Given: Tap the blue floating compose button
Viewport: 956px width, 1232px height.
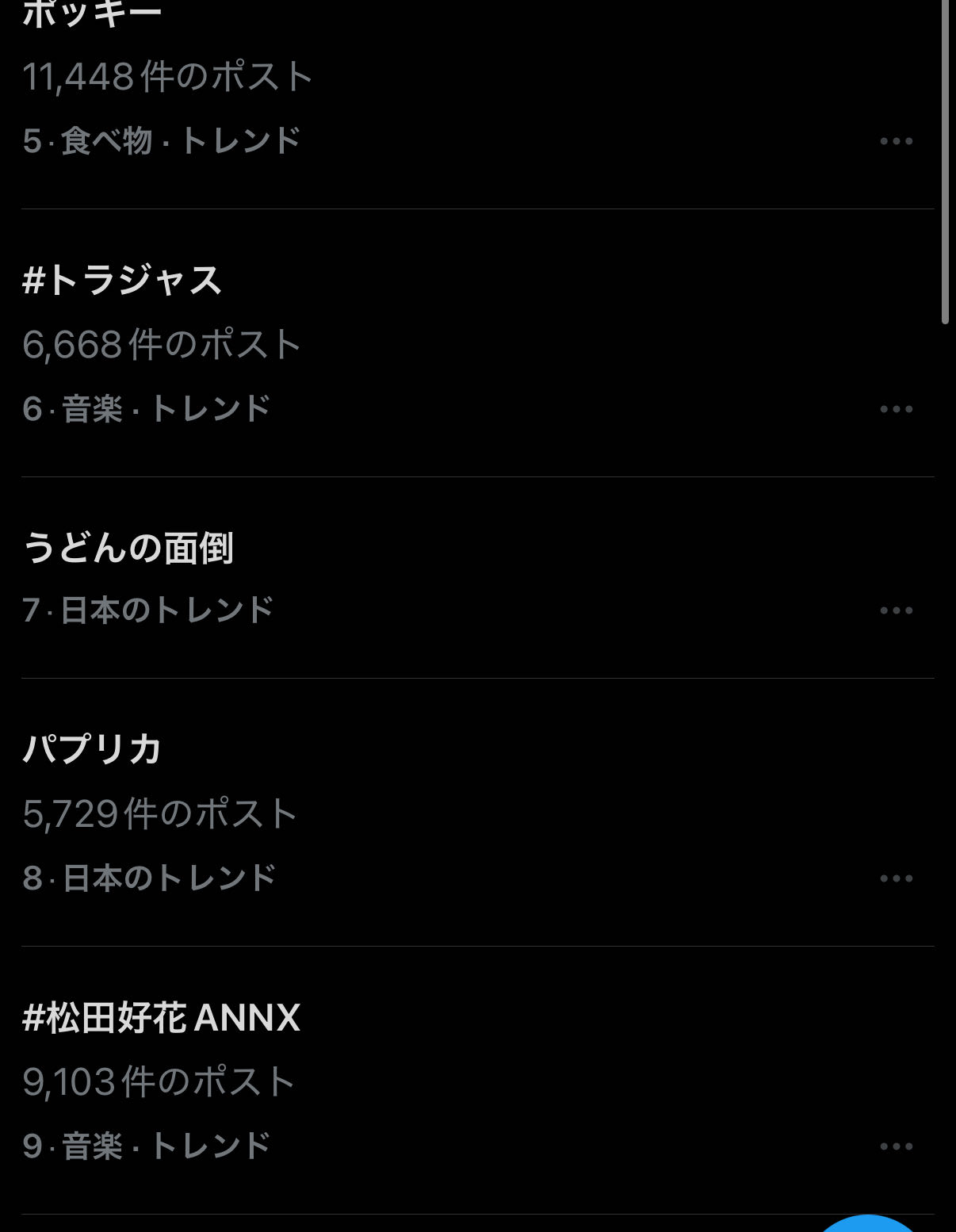Looking at the screenshot, I should 868,1225.
